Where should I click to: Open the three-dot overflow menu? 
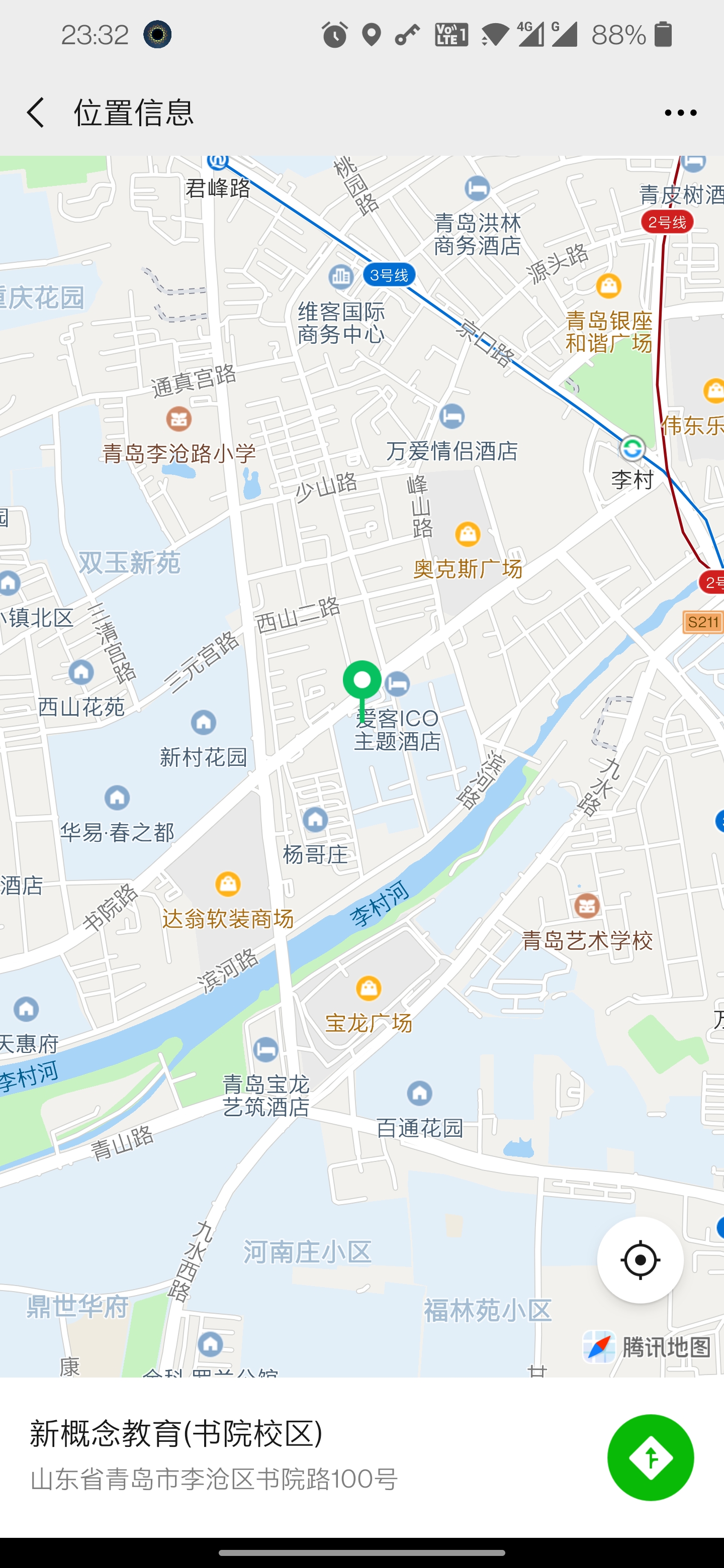pos(680,113)
